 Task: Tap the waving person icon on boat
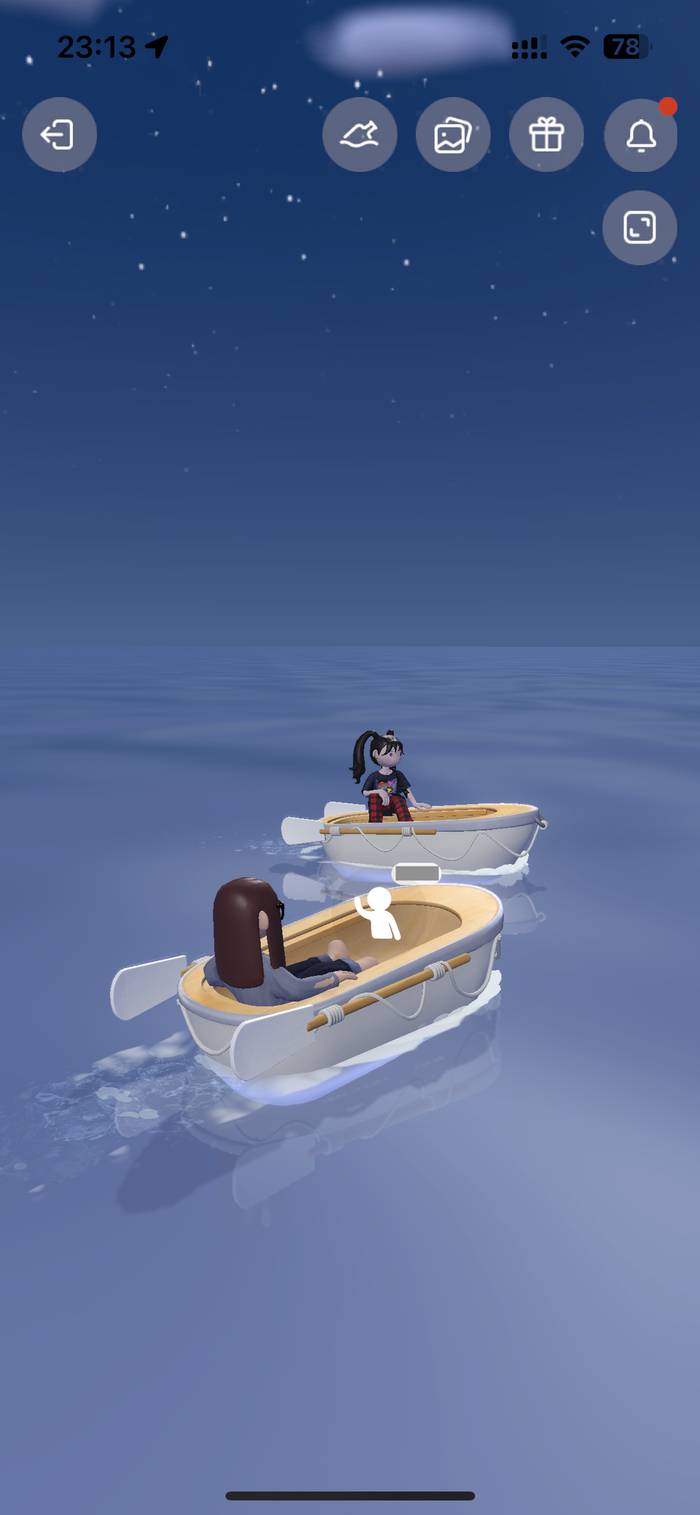tap(378, 912)
